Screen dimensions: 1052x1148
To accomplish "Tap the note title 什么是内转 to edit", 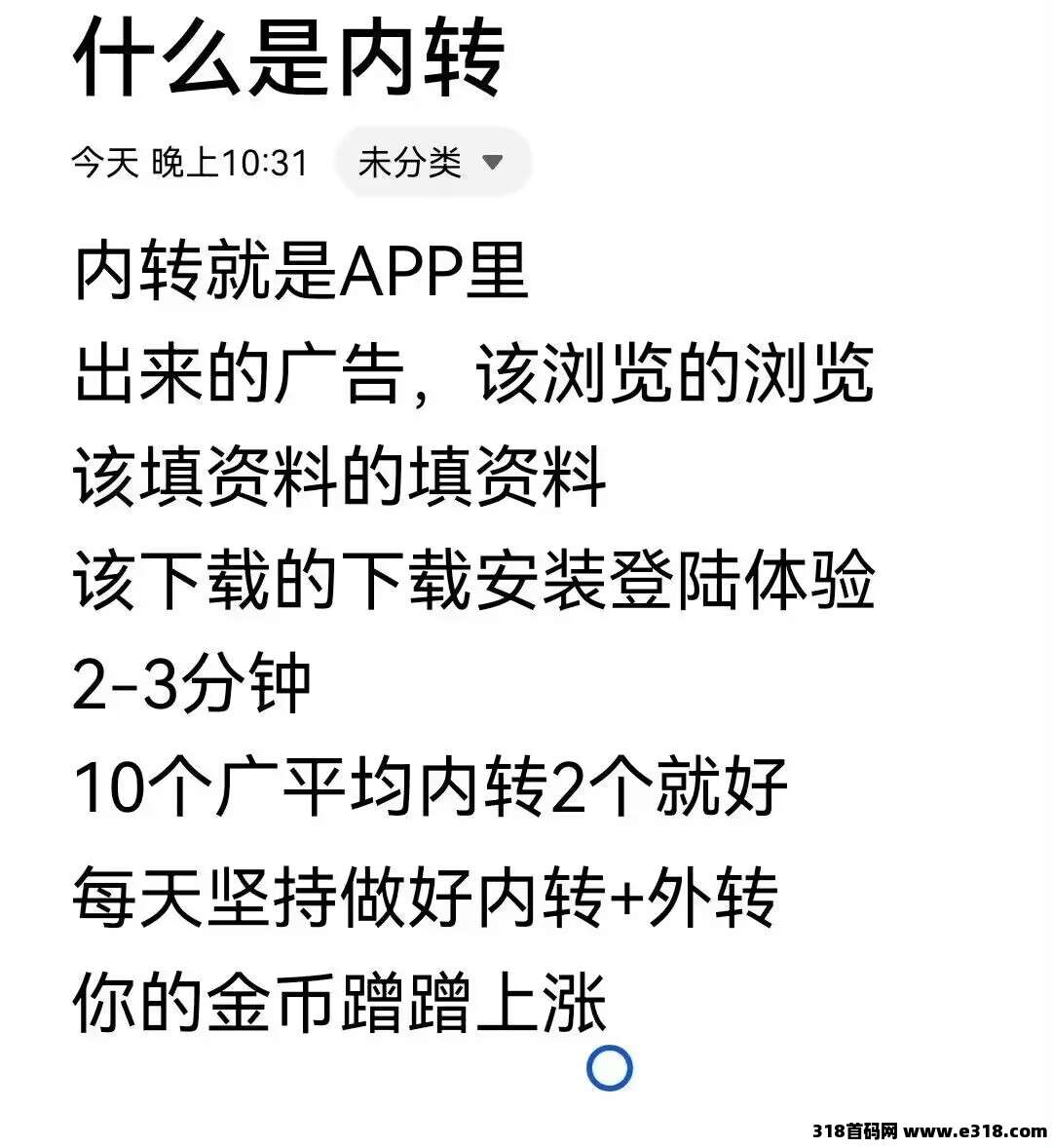I will coord(289,58).
